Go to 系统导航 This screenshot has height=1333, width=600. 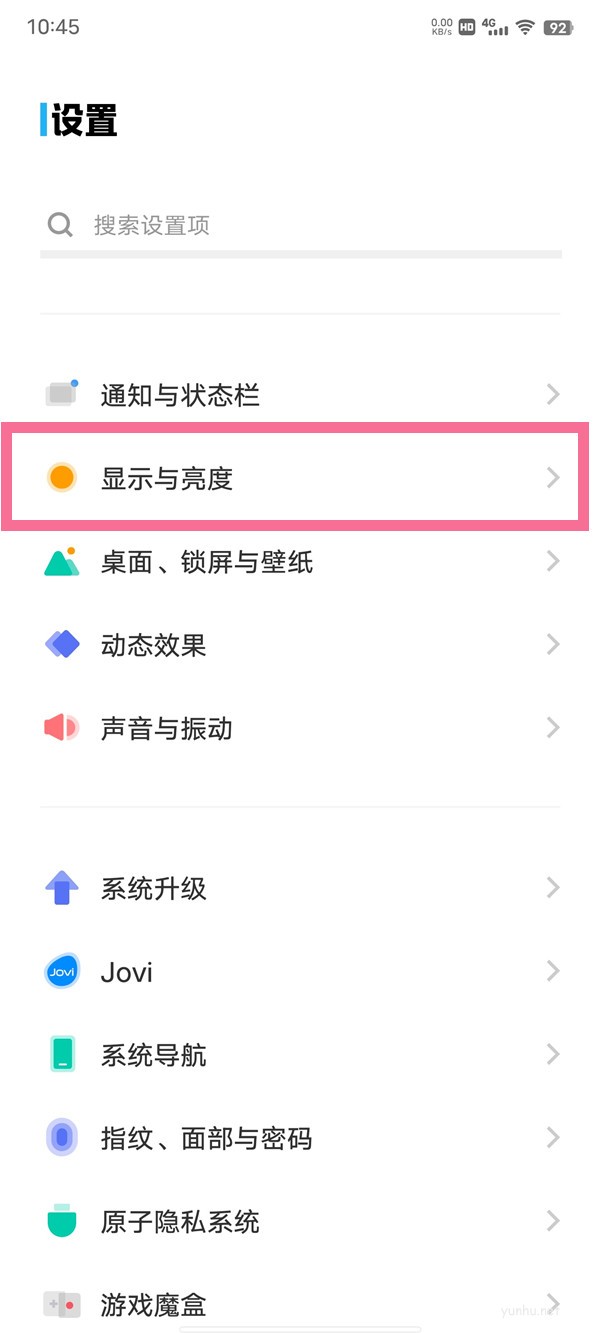(x=300, y=1054)
